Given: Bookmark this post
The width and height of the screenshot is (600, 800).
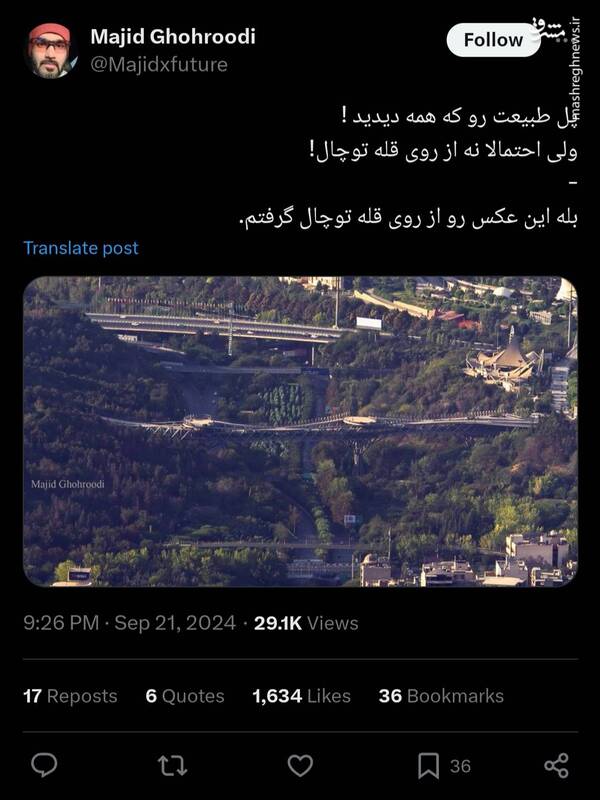Looking at the screenshot, I should 429,766.
